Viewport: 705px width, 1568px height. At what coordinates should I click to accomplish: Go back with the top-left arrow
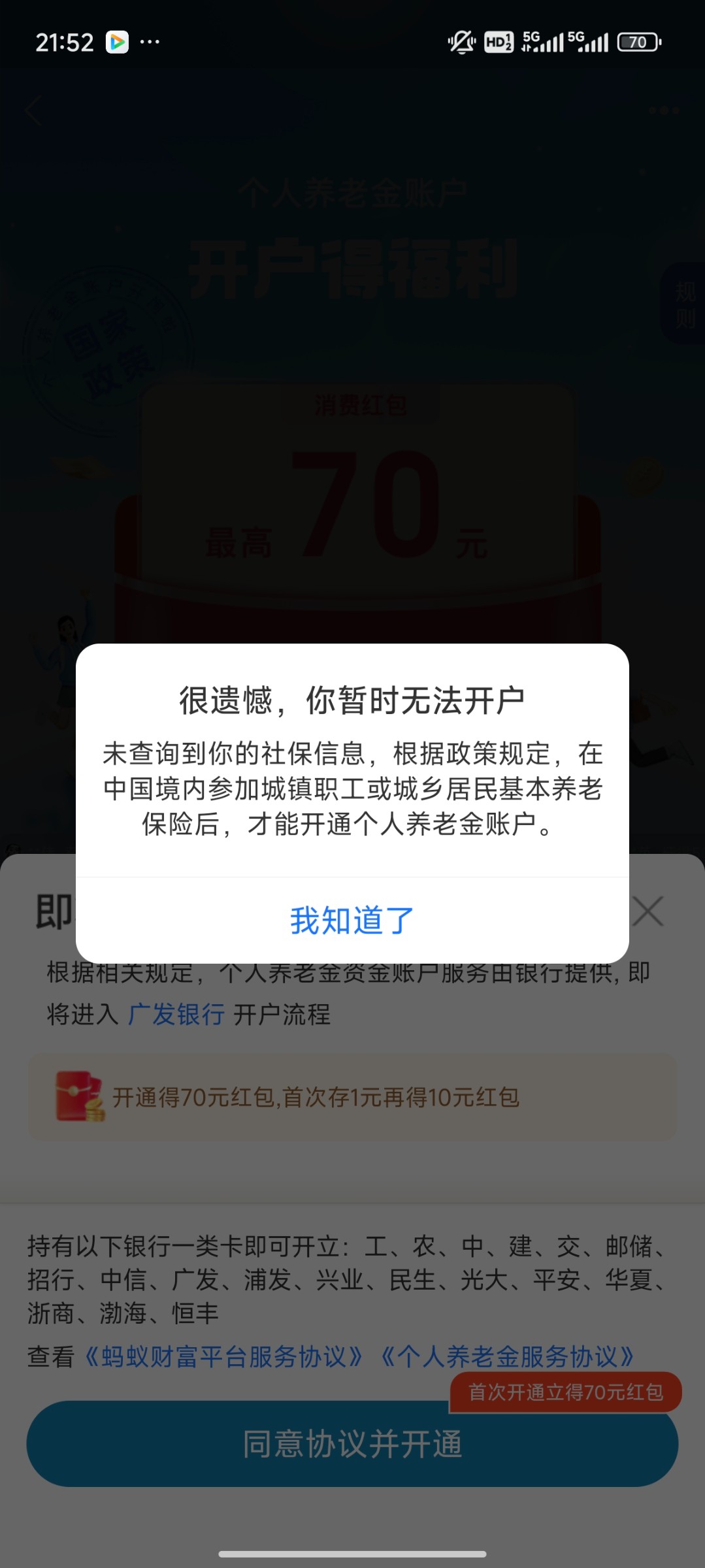(34, 110)
